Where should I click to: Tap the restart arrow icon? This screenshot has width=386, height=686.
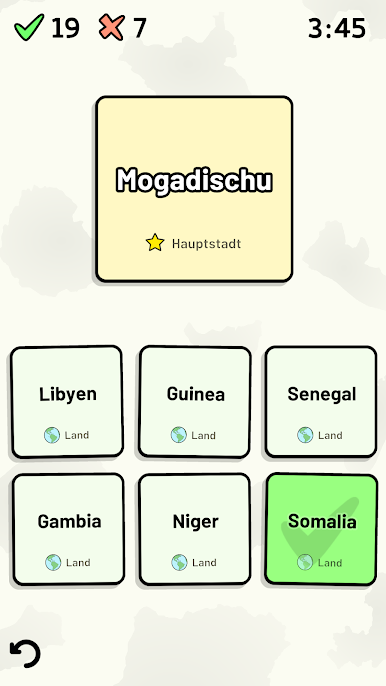point(25,654)
